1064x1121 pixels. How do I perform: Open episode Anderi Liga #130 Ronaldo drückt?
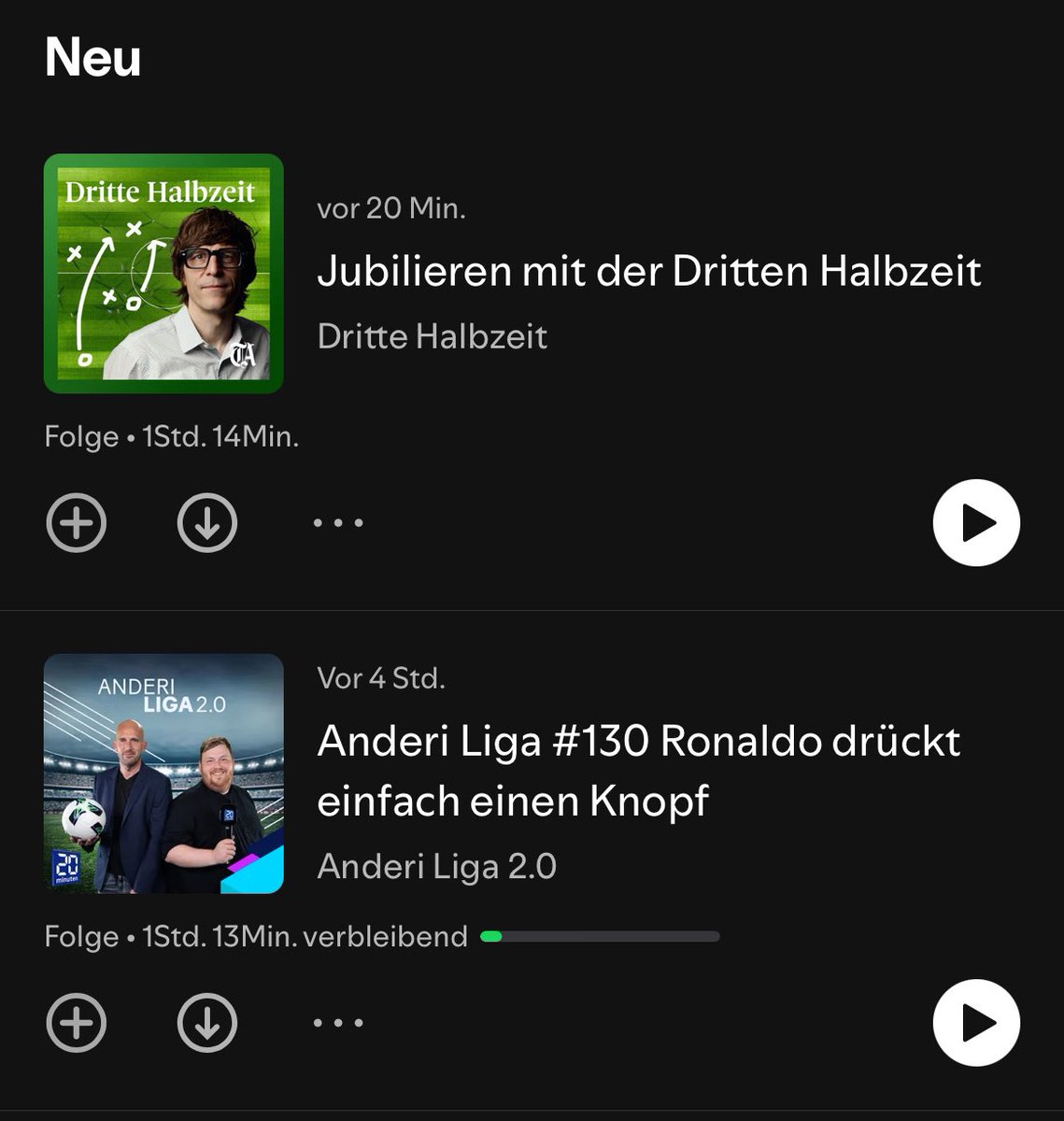pyautogui.click(x=638, y=771)
